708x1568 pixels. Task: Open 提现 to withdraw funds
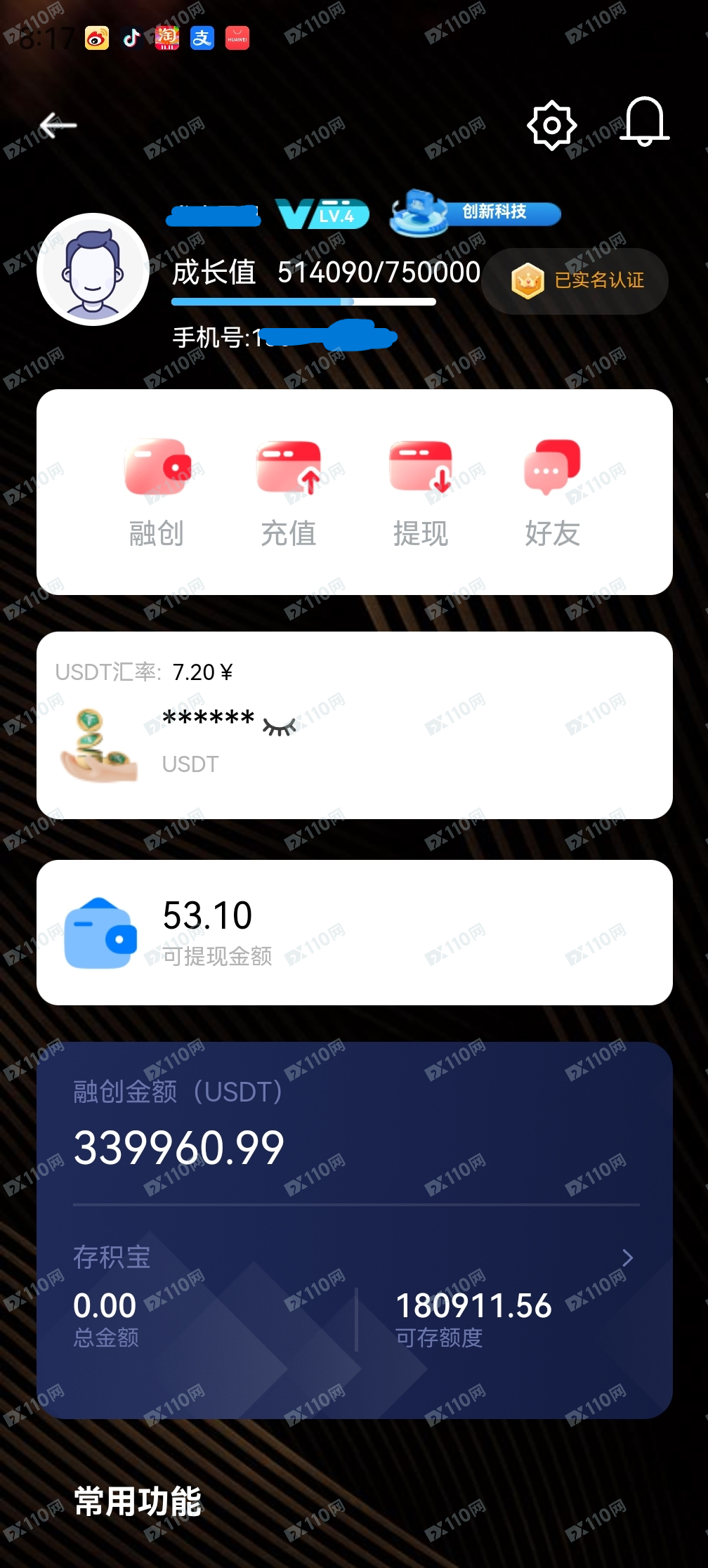(421, 492)
